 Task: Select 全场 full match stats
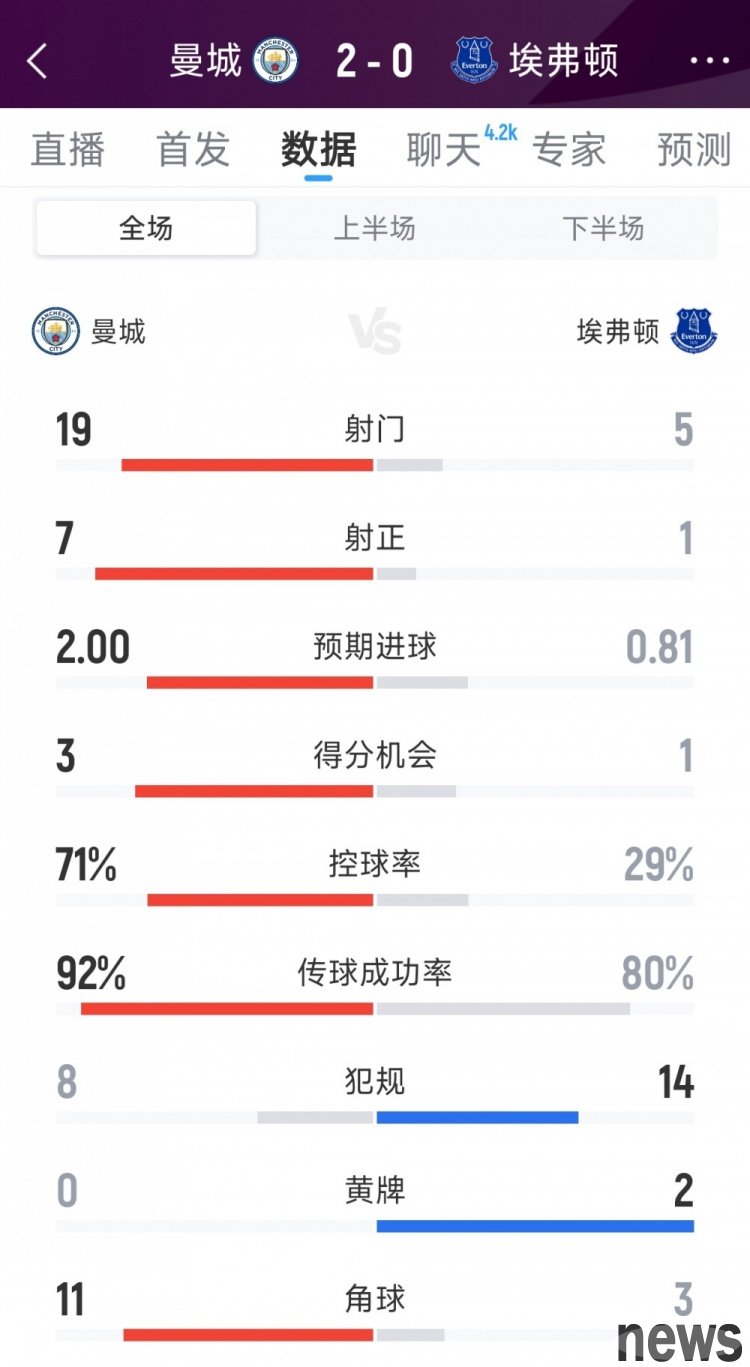pos(146,228)
